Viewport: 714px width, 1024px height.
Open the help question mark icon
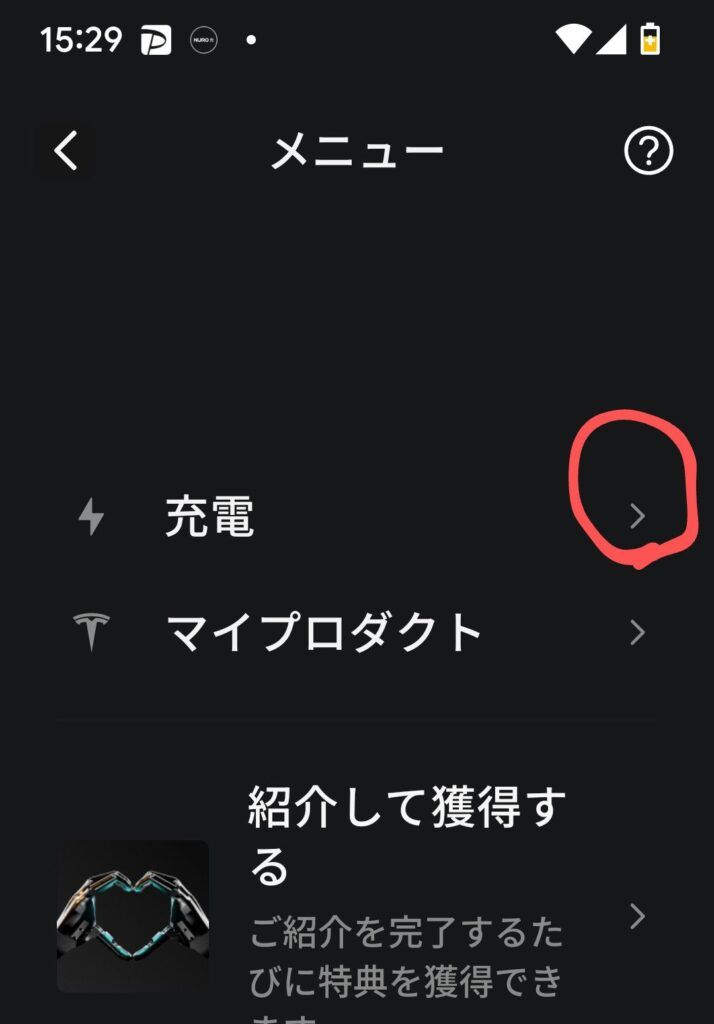click(x=648, y=152)
